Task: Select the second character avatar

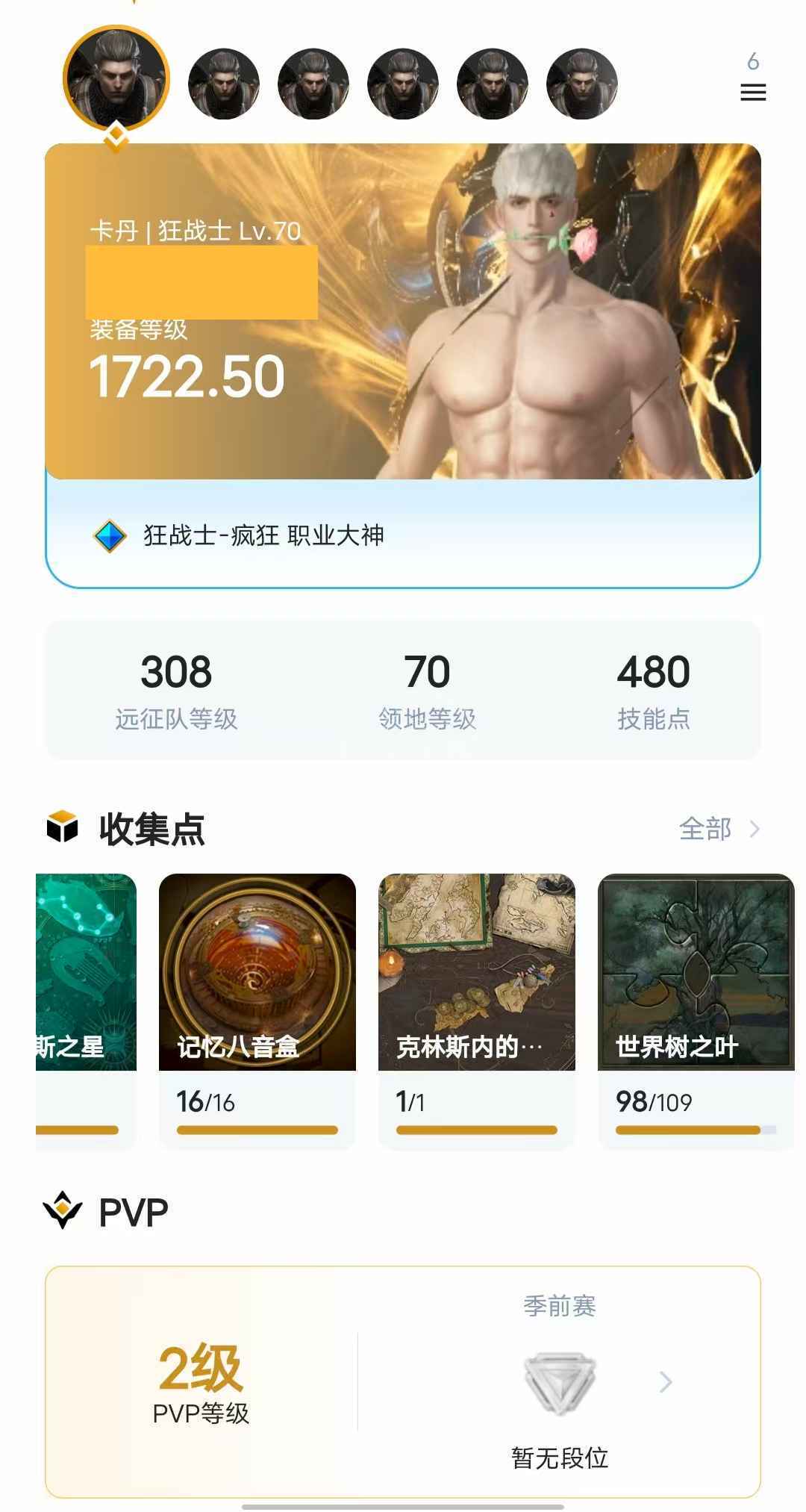Action: tap(224, 84)
